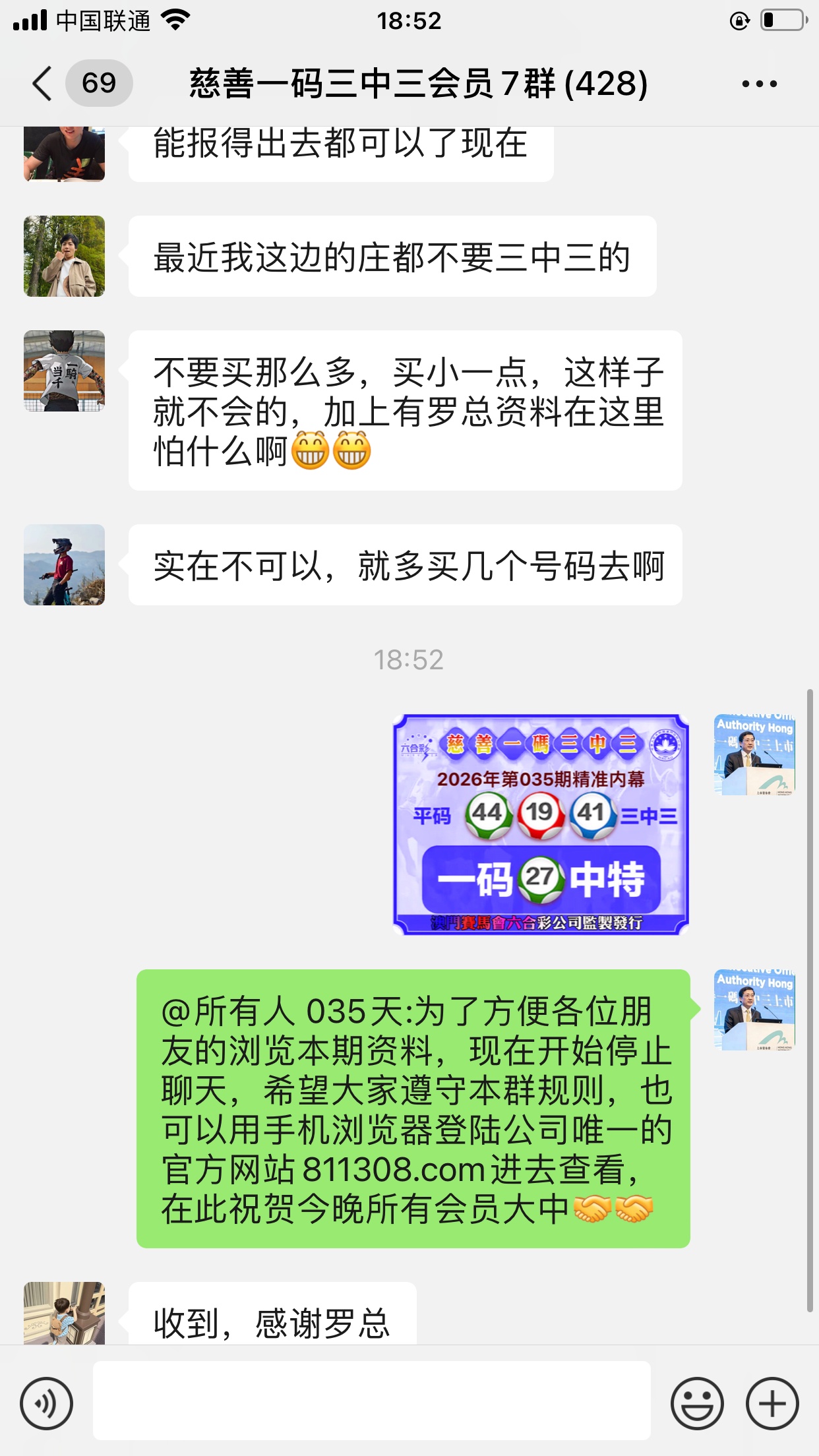Open the 2026年第035期 lottery image message
Image resolution: width=819 pixels, height=1456 pixels.
(x=541, y=824)
